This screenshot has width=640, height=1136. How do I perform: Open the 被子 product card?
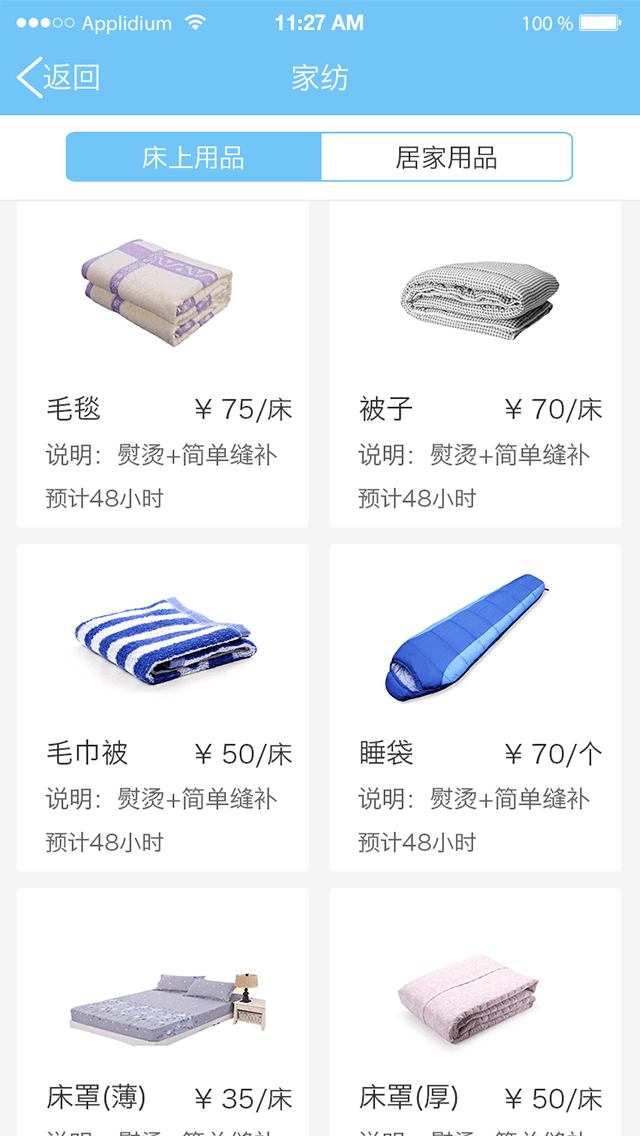click(x=475, y=364)
